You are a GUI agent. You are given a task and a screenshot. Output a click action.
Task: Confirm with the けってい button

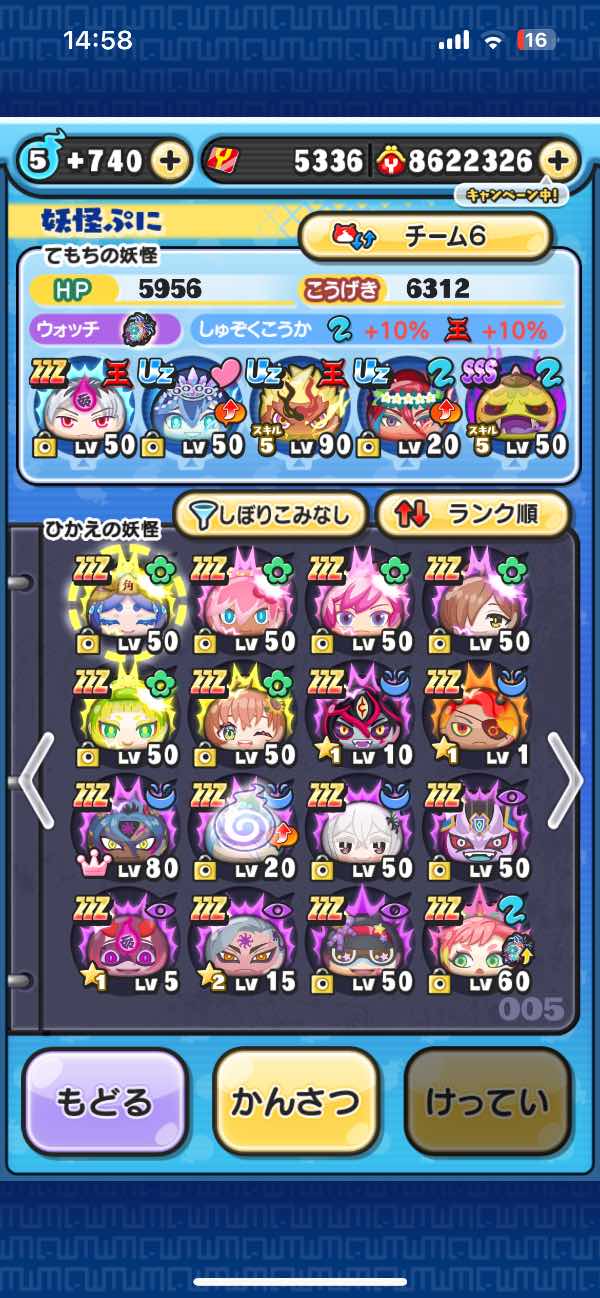pyautogui.click(x=487, y=1101)
